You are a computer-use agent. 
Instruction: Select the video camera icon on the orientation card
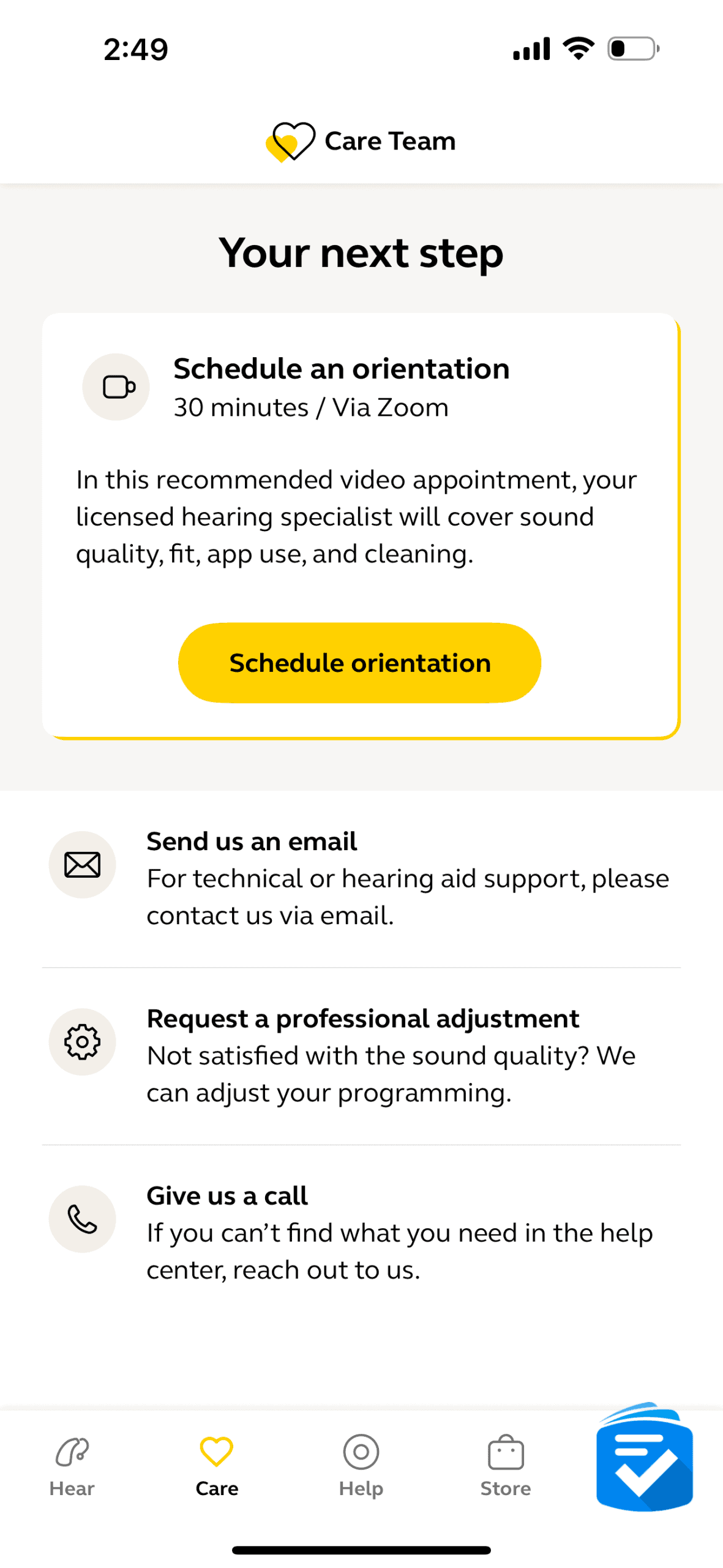(x=116, y=386)
